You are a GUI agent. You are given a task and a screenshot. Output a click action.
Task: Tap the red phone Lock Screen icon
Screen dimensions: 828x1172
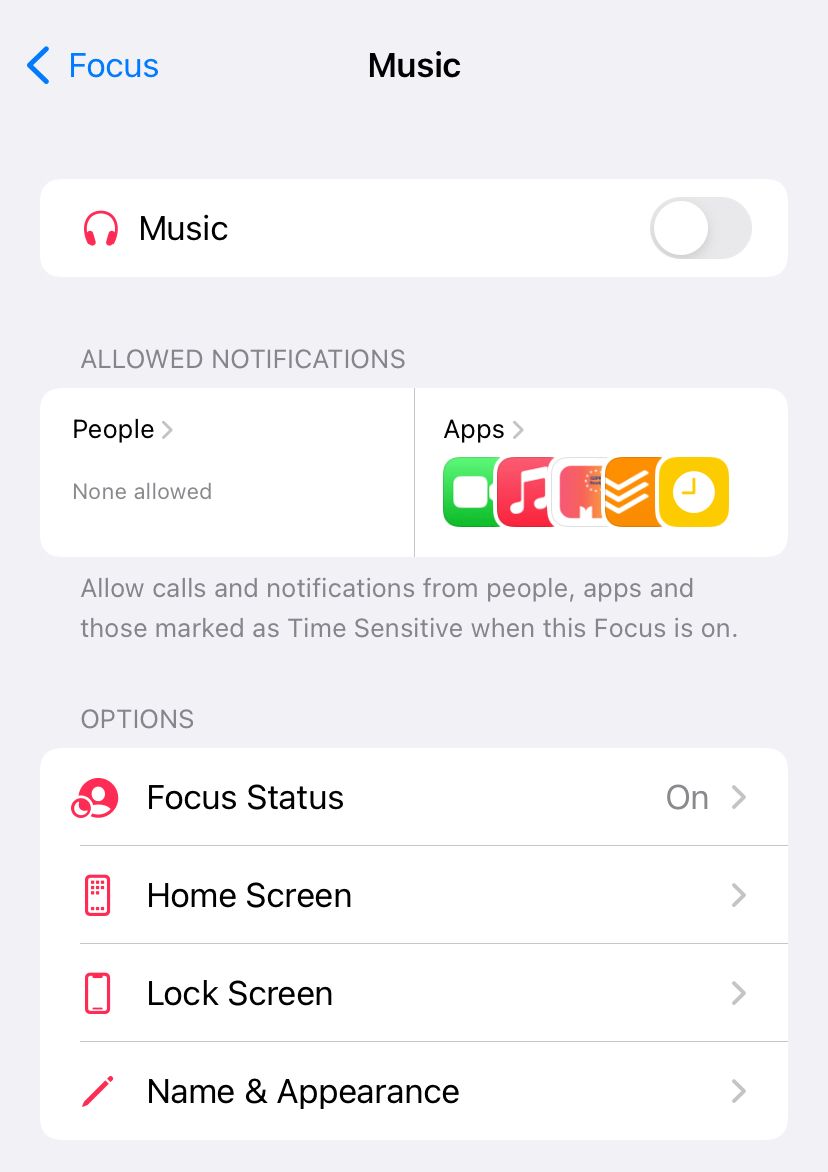pyautogui.click(x=97, y=993)
